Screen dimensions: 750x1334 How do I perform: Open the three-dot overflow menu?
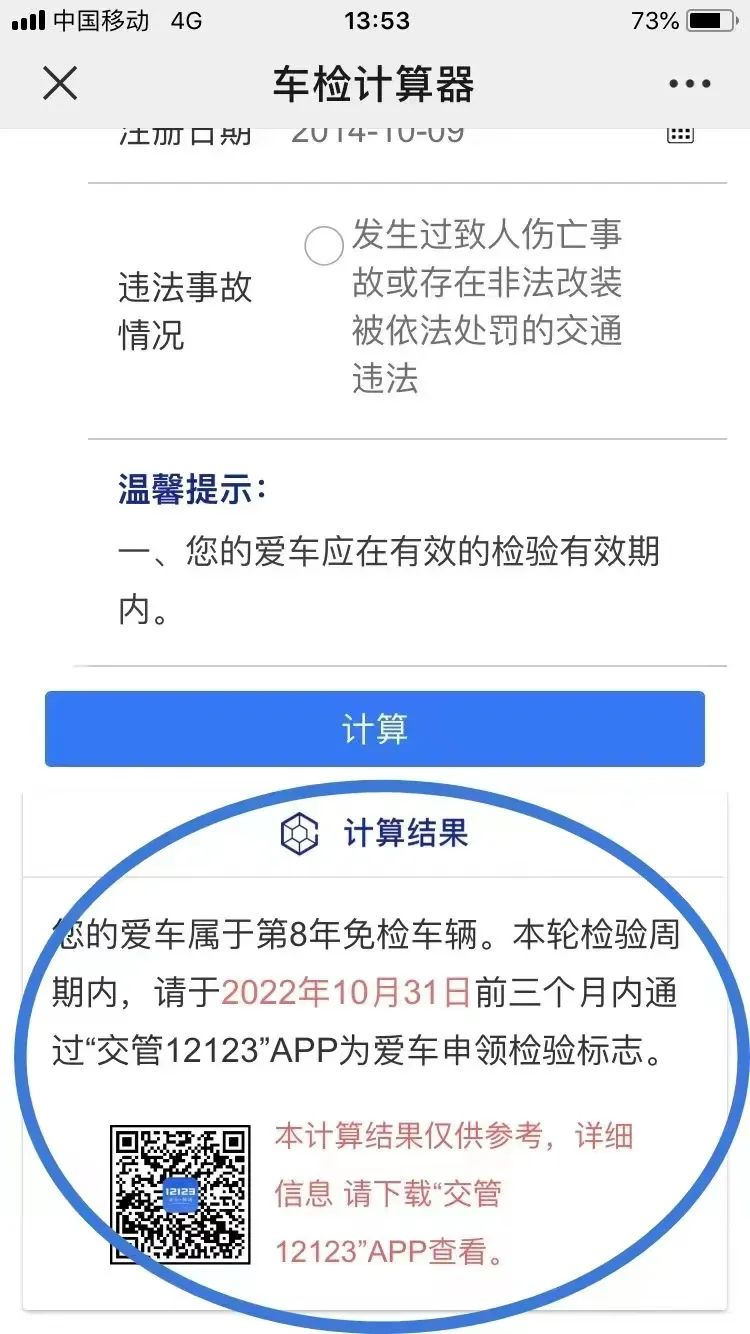690,84
